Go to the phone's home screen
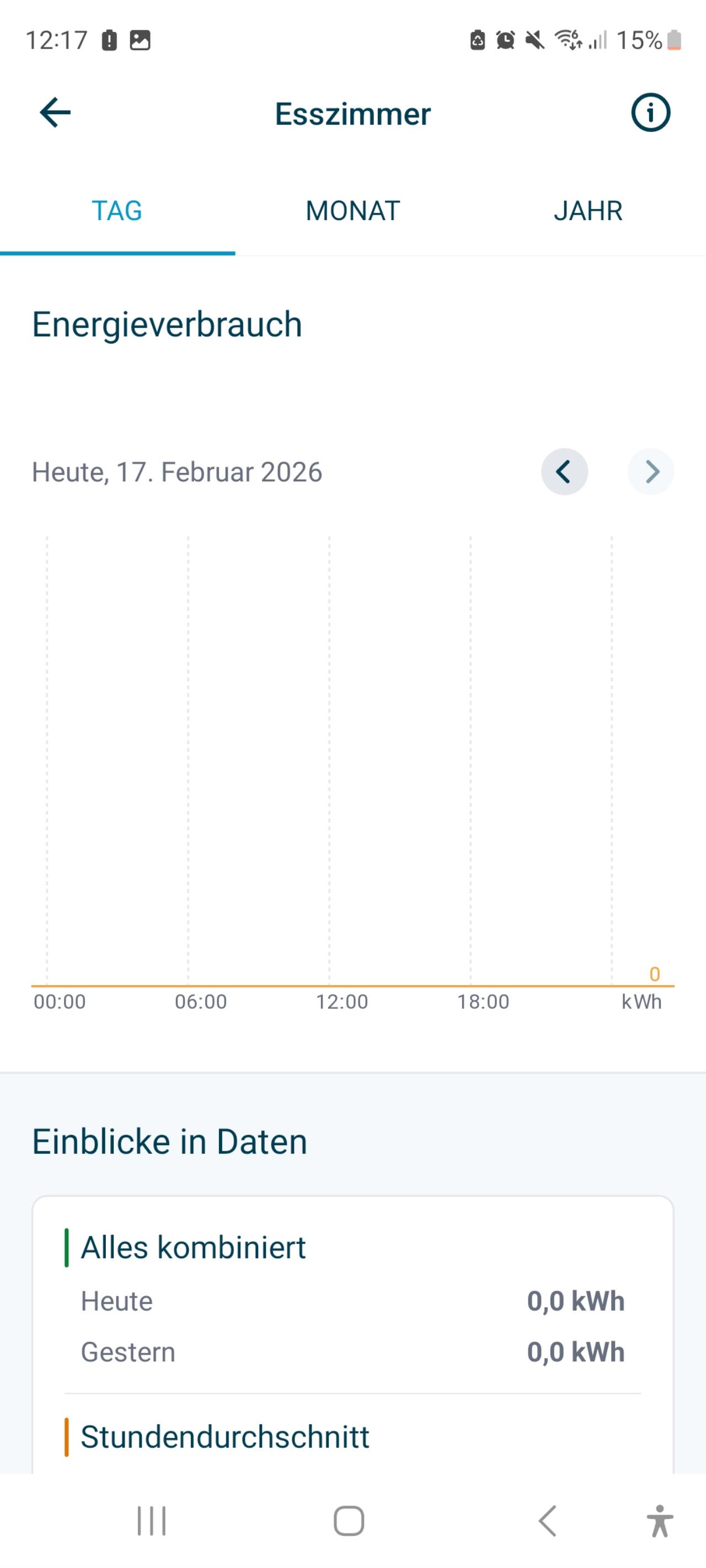This screenshot has height=1568, width=706. coord(349,1521)
